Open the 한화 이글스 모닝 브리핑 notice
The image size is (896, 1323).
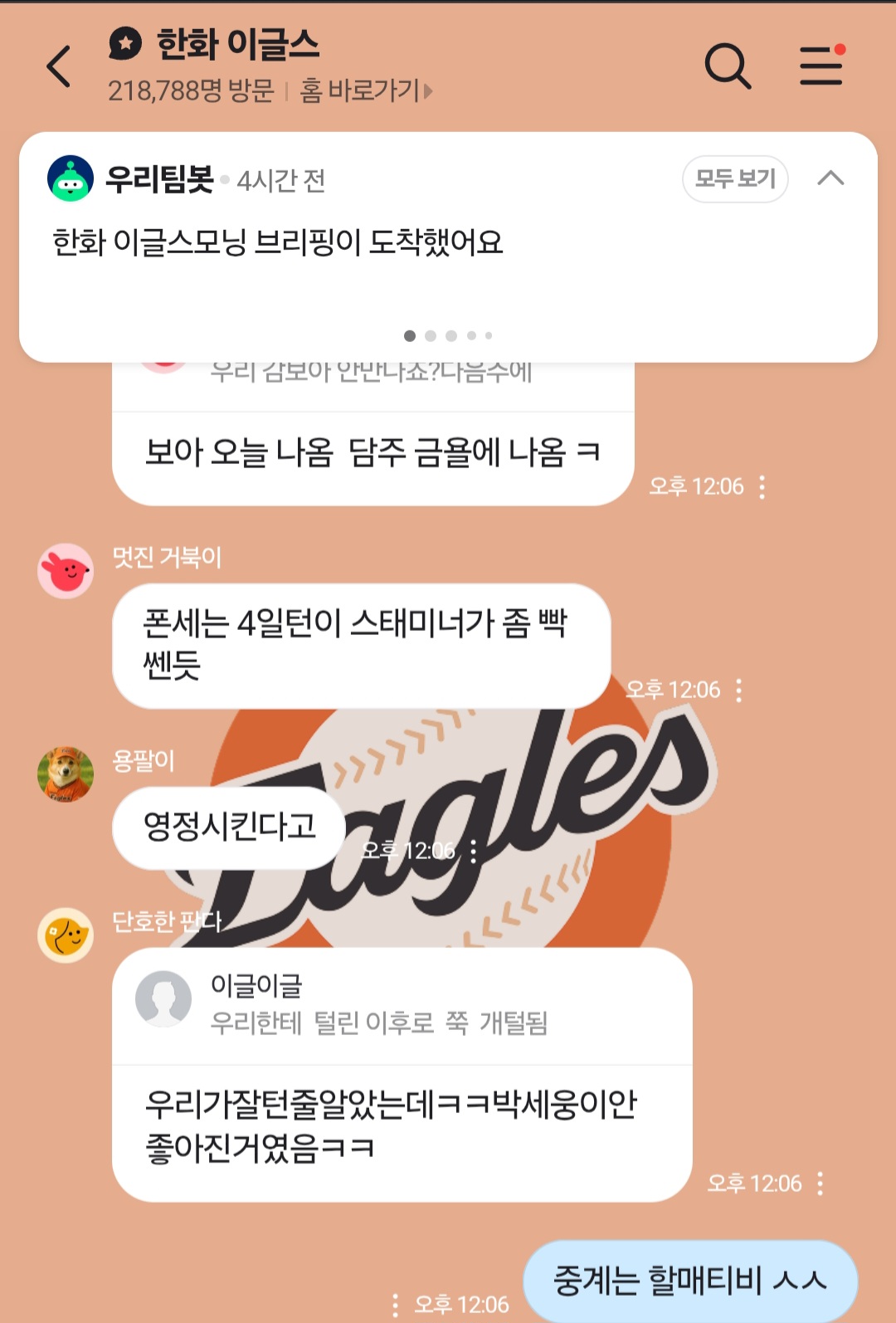click(278, 242)
